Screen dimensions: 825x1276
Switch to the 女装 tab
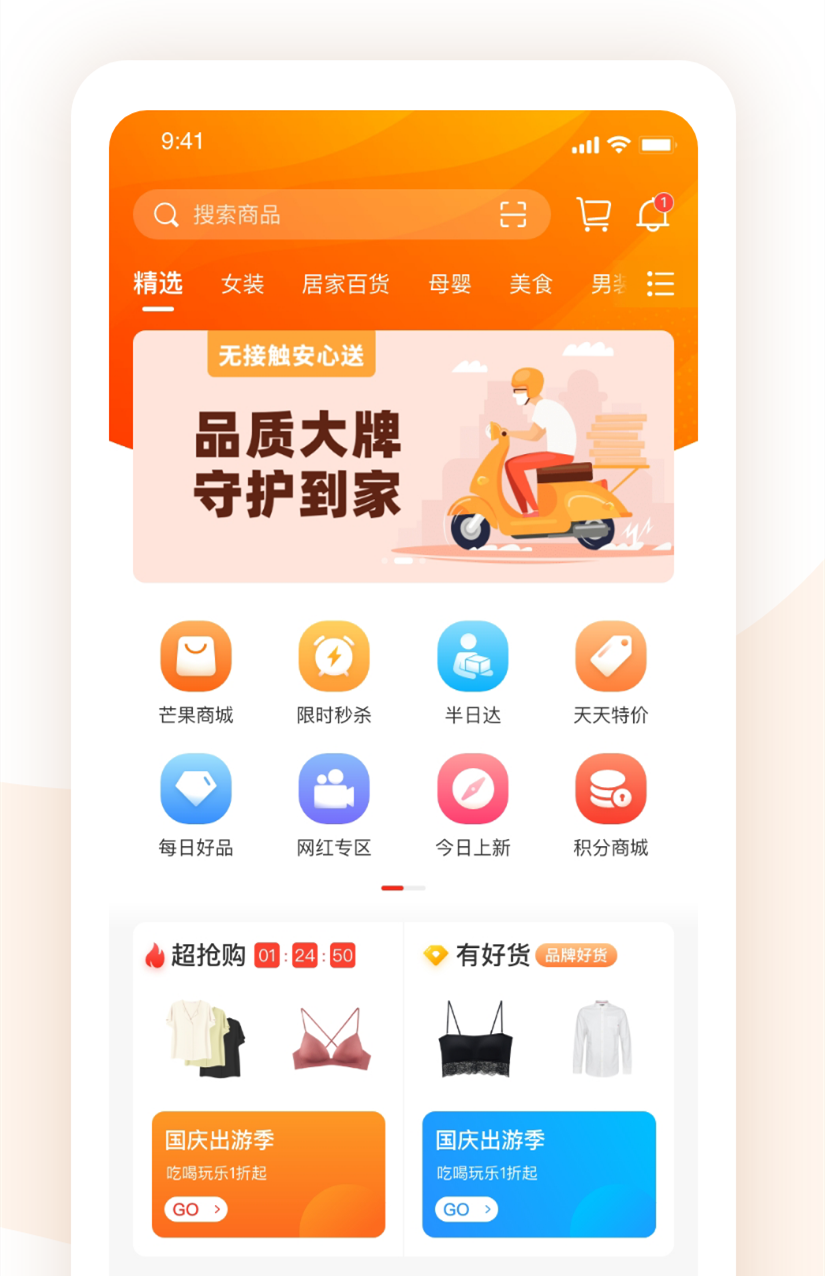click(x=242, y=284)
